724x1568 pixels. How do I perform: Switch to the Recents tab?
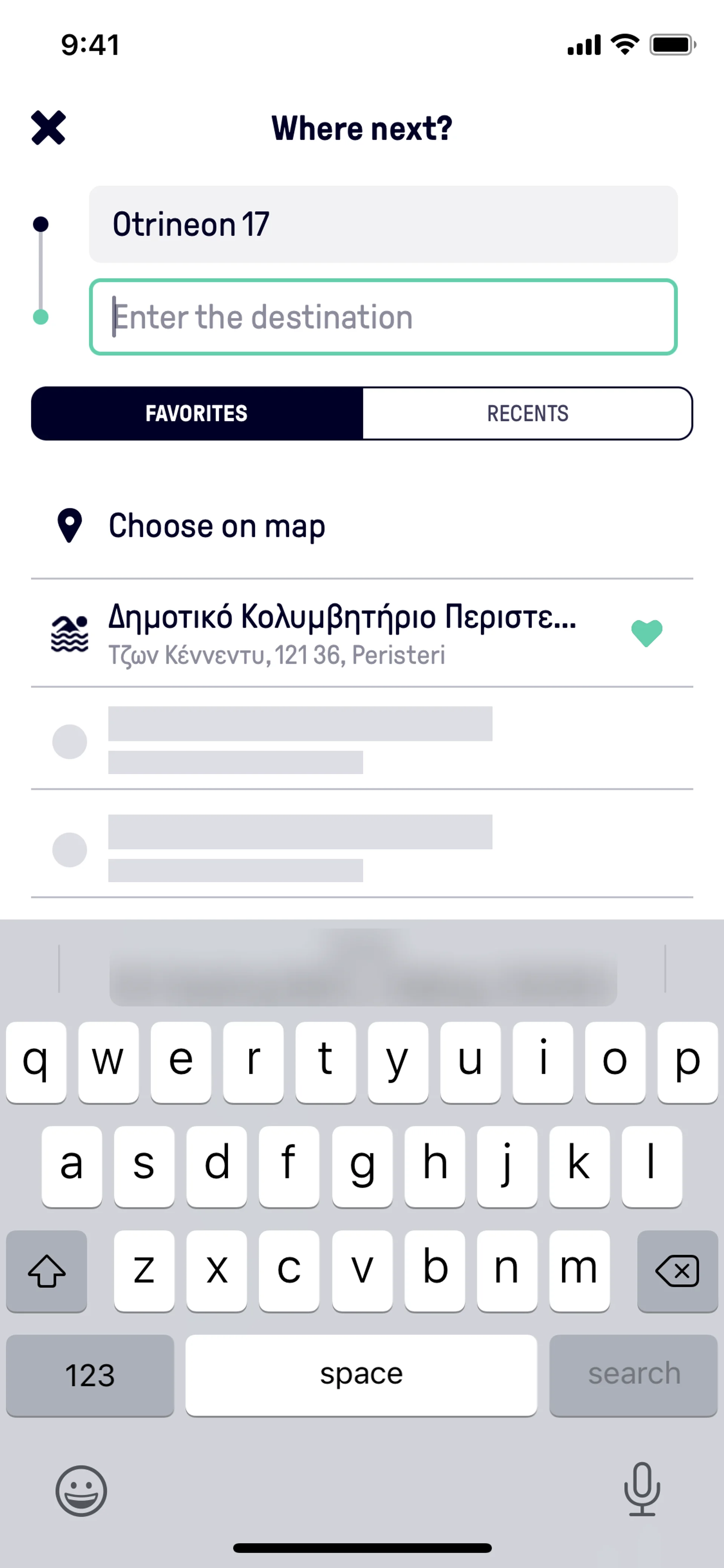click(528, 413)
